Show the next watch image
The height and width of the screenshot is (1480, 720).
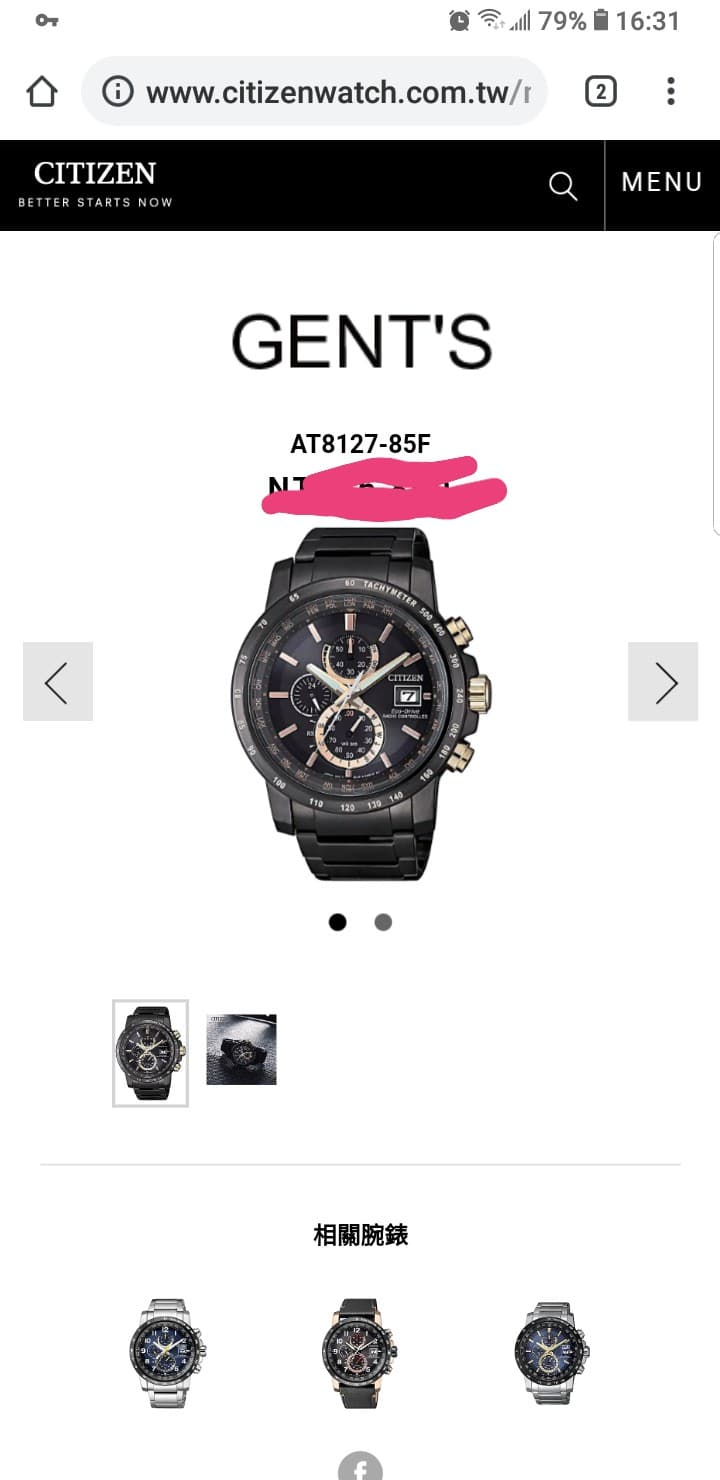pyautogui.click(x=663, y=682)
